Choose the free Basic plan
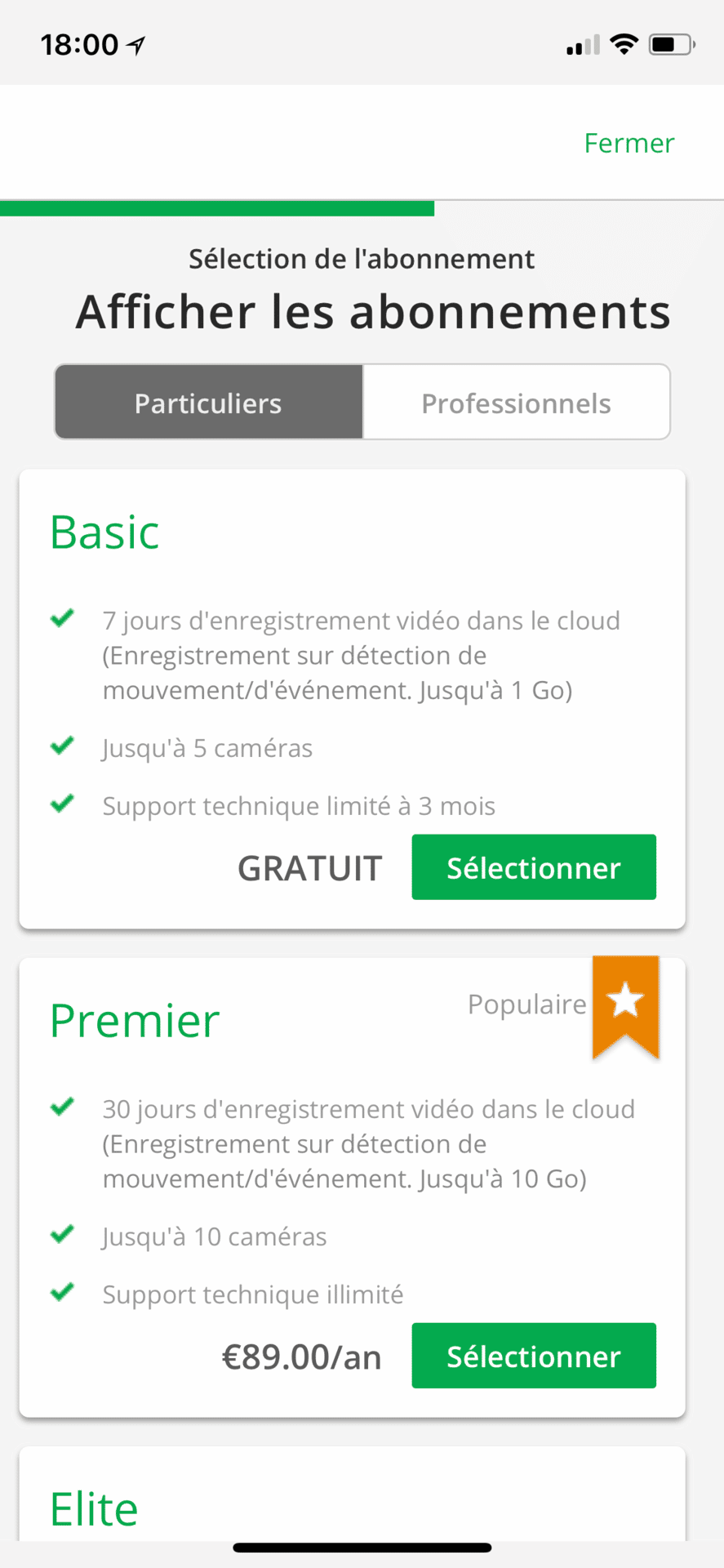This screenshot has width=724, height=1568. coord(533,867)
